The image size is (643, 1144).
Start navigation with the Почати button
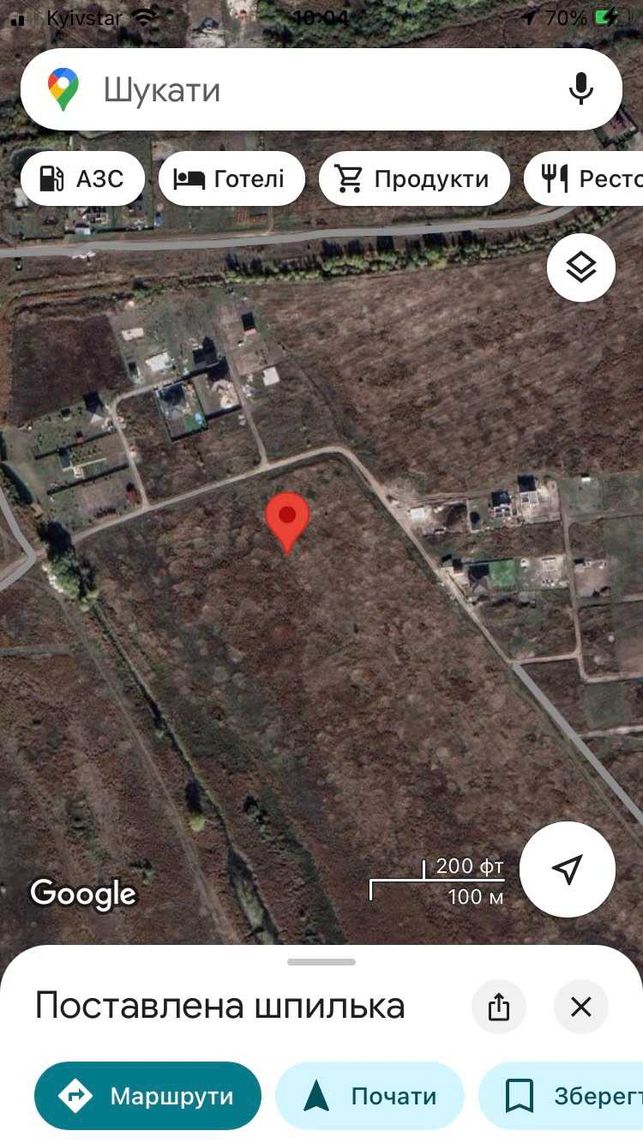click(369, 1096)
